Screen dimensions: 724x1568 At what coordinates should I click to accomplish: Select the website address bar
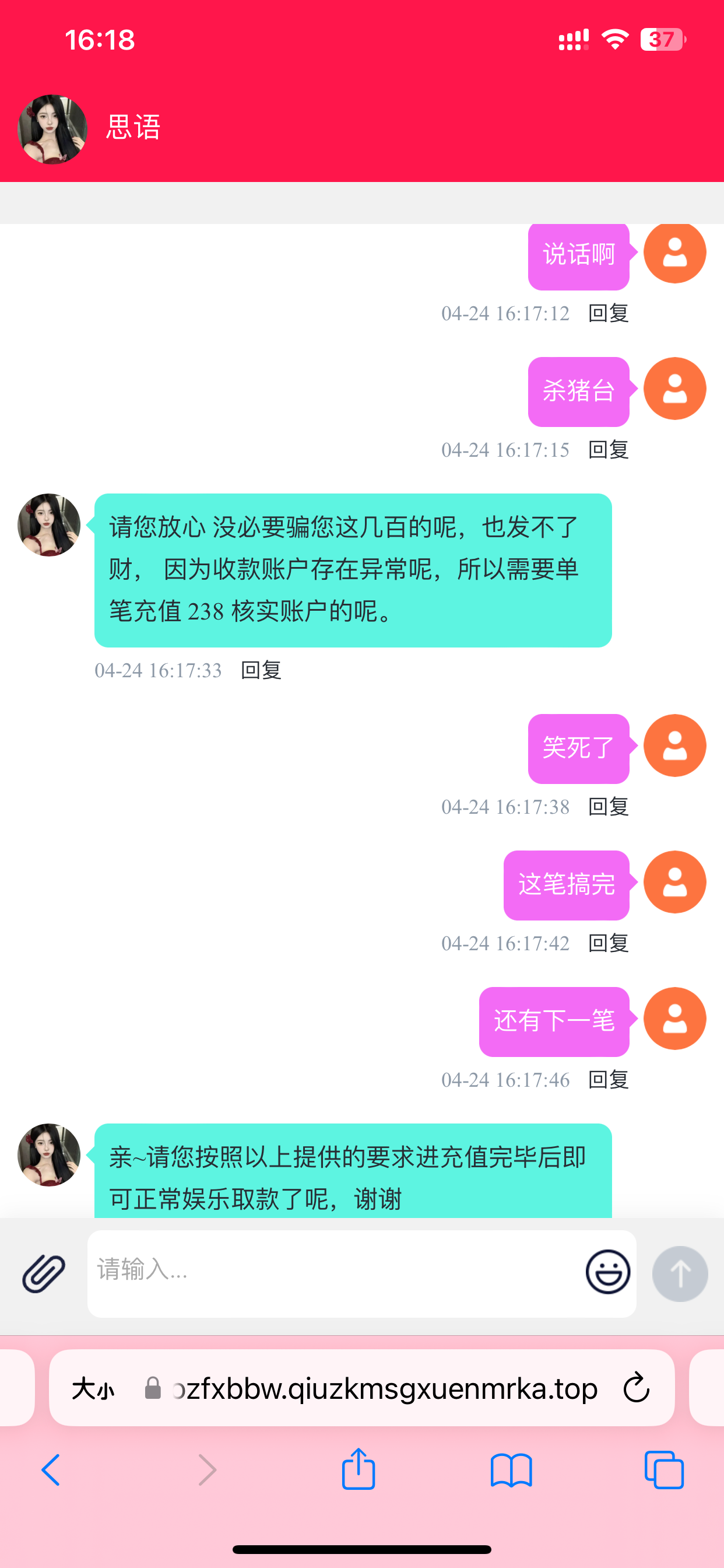tap(384, 1388)
